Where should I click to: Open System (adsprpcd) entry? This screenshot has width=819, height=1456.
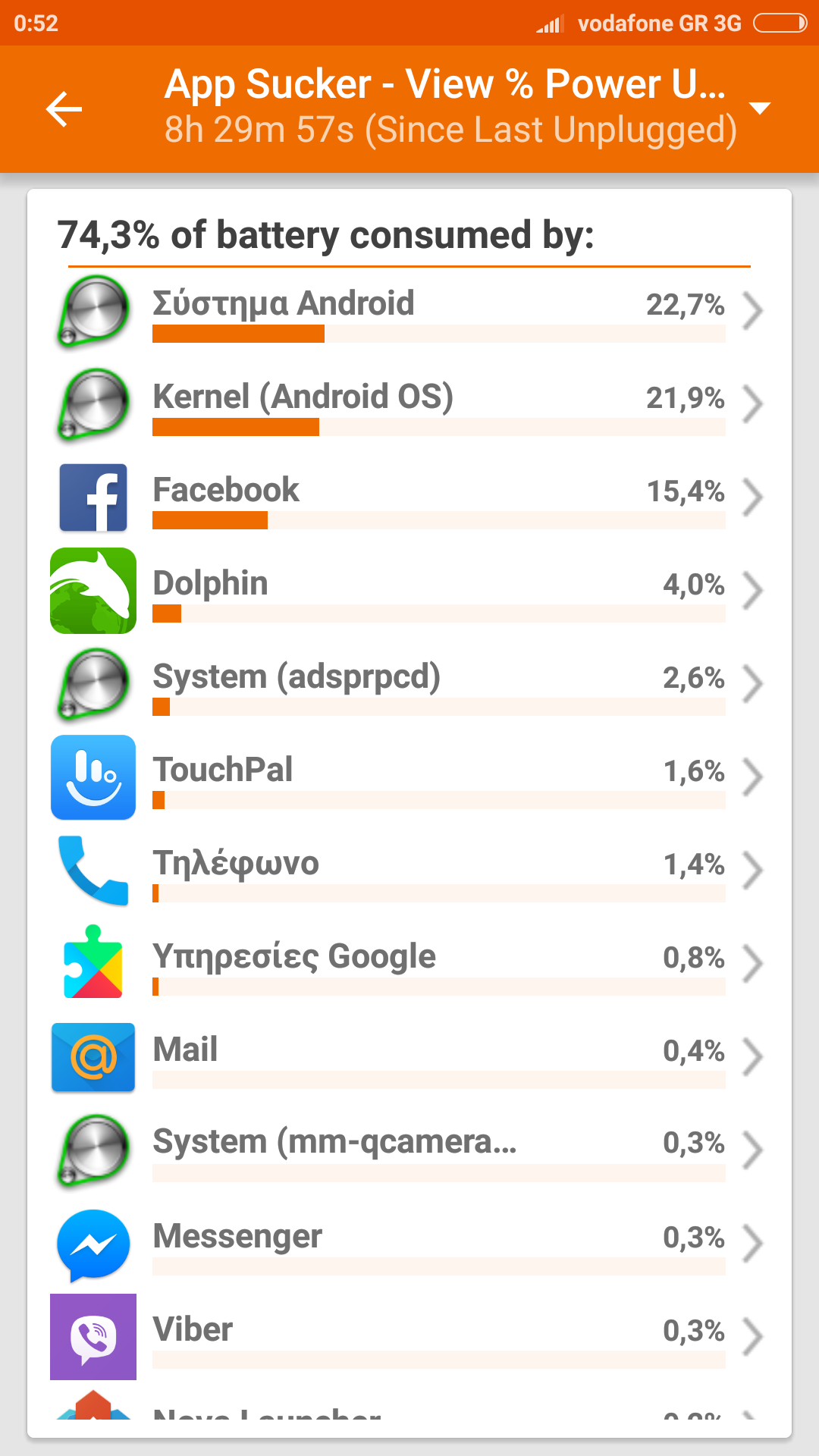(x=409, y=684)
